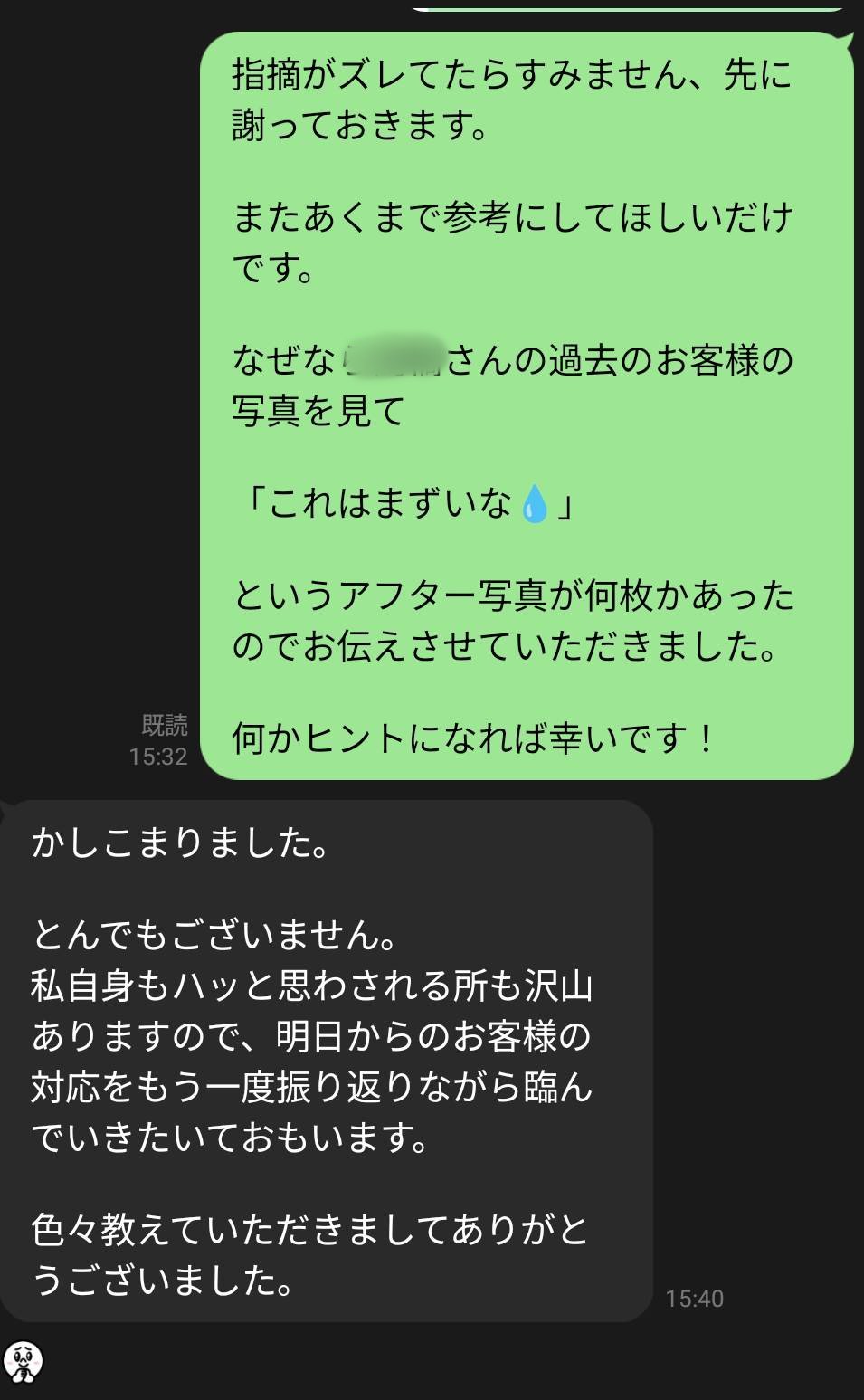Open the reaction emoji under the received message
Viewport: 864px width, 1400px height.
(x=23, y=1361)
